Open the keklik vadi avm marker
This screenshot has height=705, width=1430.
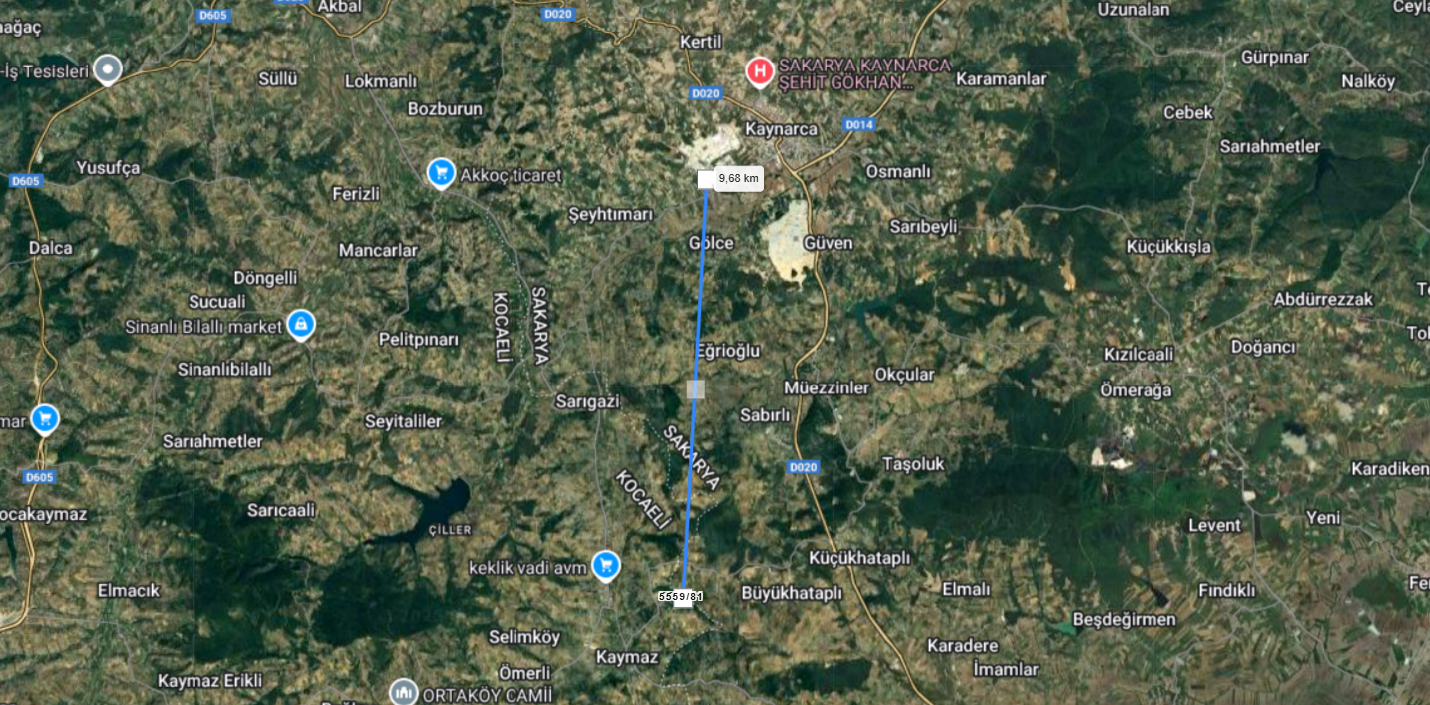click(x=604, y=565)
